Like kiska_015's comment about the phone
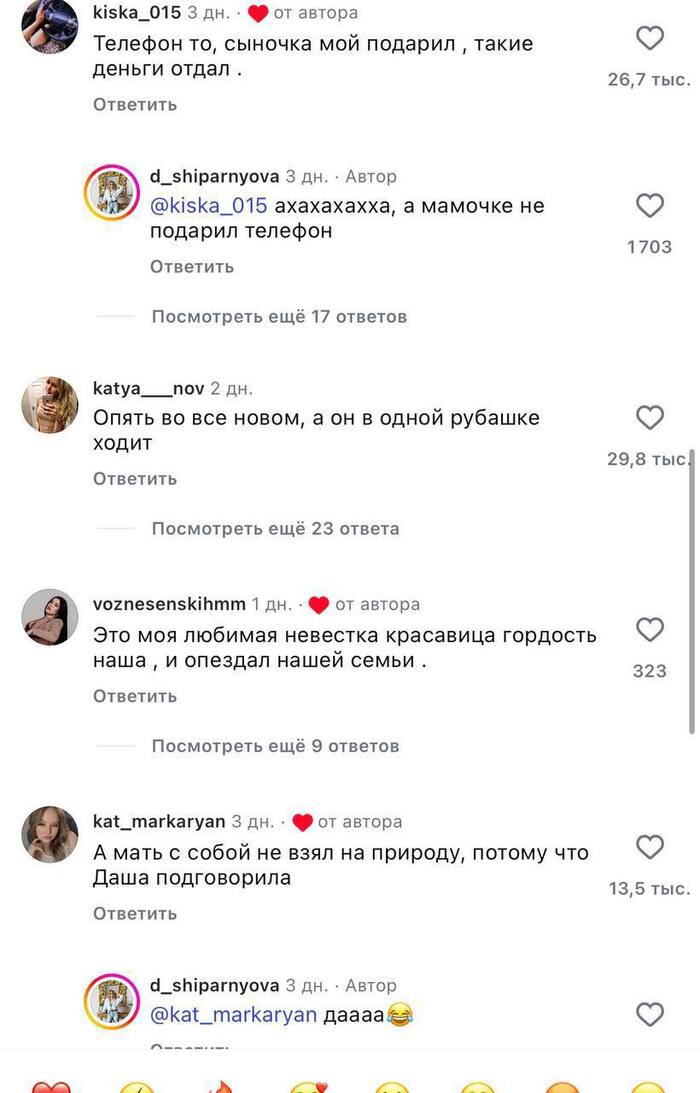Screen dimensions: 700x1093 [650, 39]
